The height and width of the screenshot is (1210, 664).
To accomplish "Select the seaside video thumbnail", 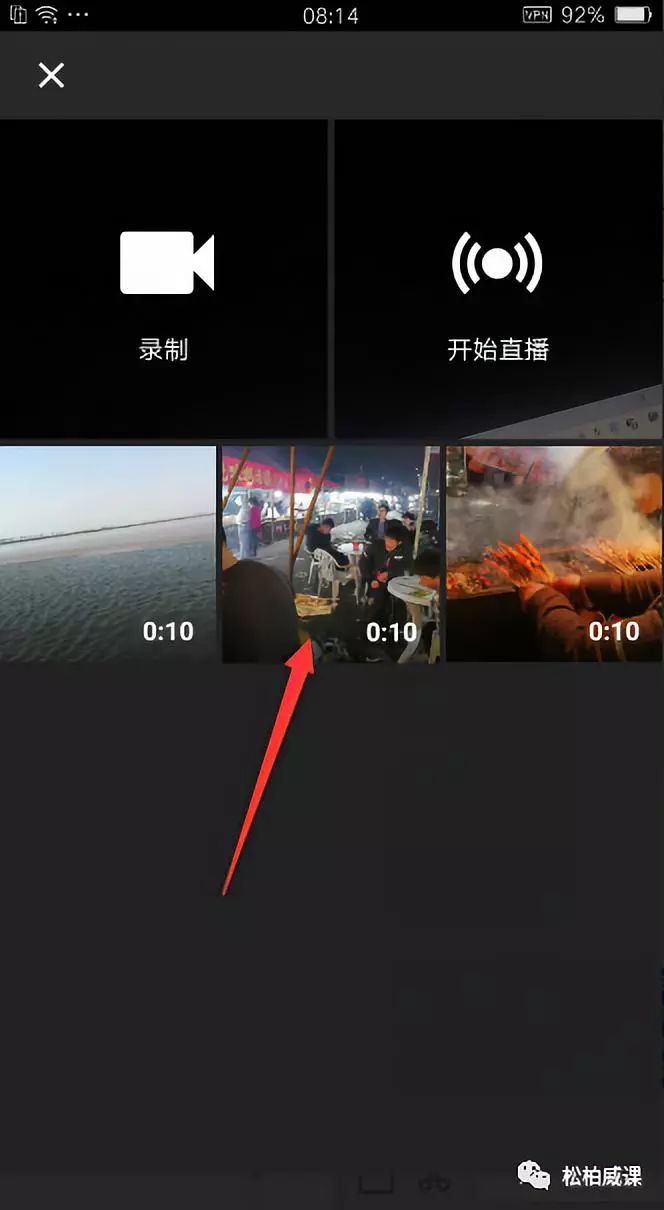I will (x=108, y=554).
